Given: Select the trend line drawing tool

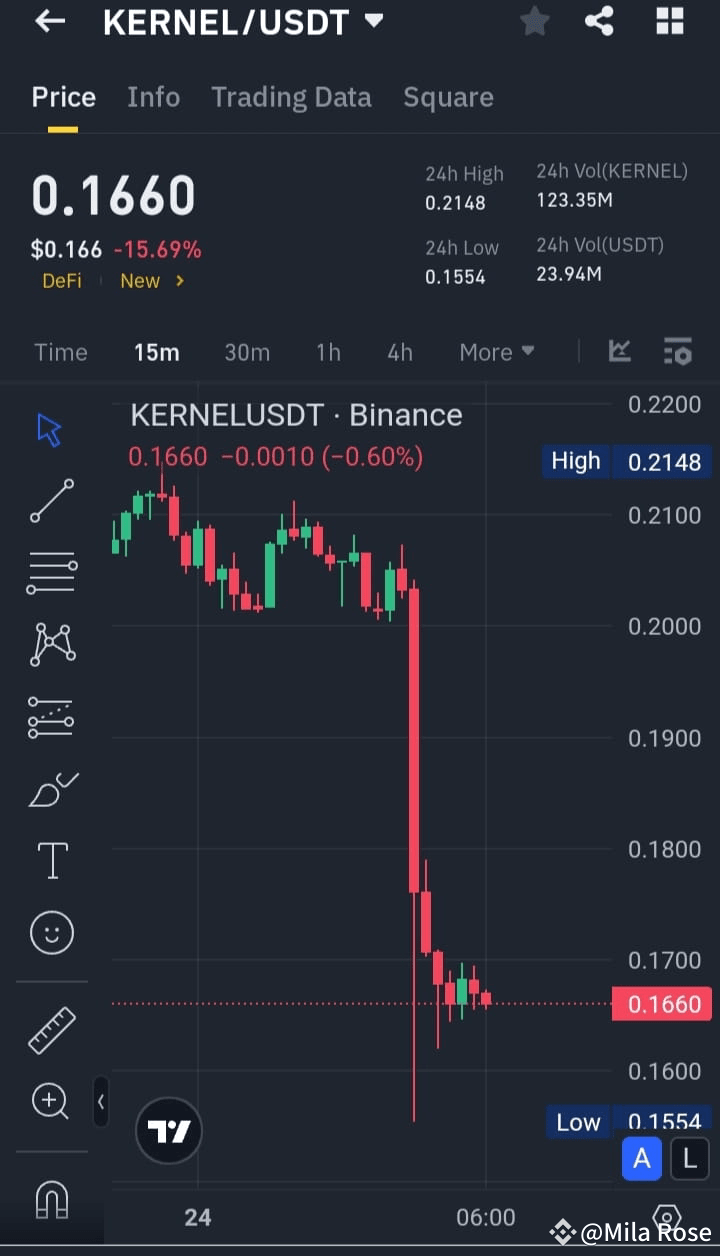Looking at the screenshot, I should click(51, 500).
